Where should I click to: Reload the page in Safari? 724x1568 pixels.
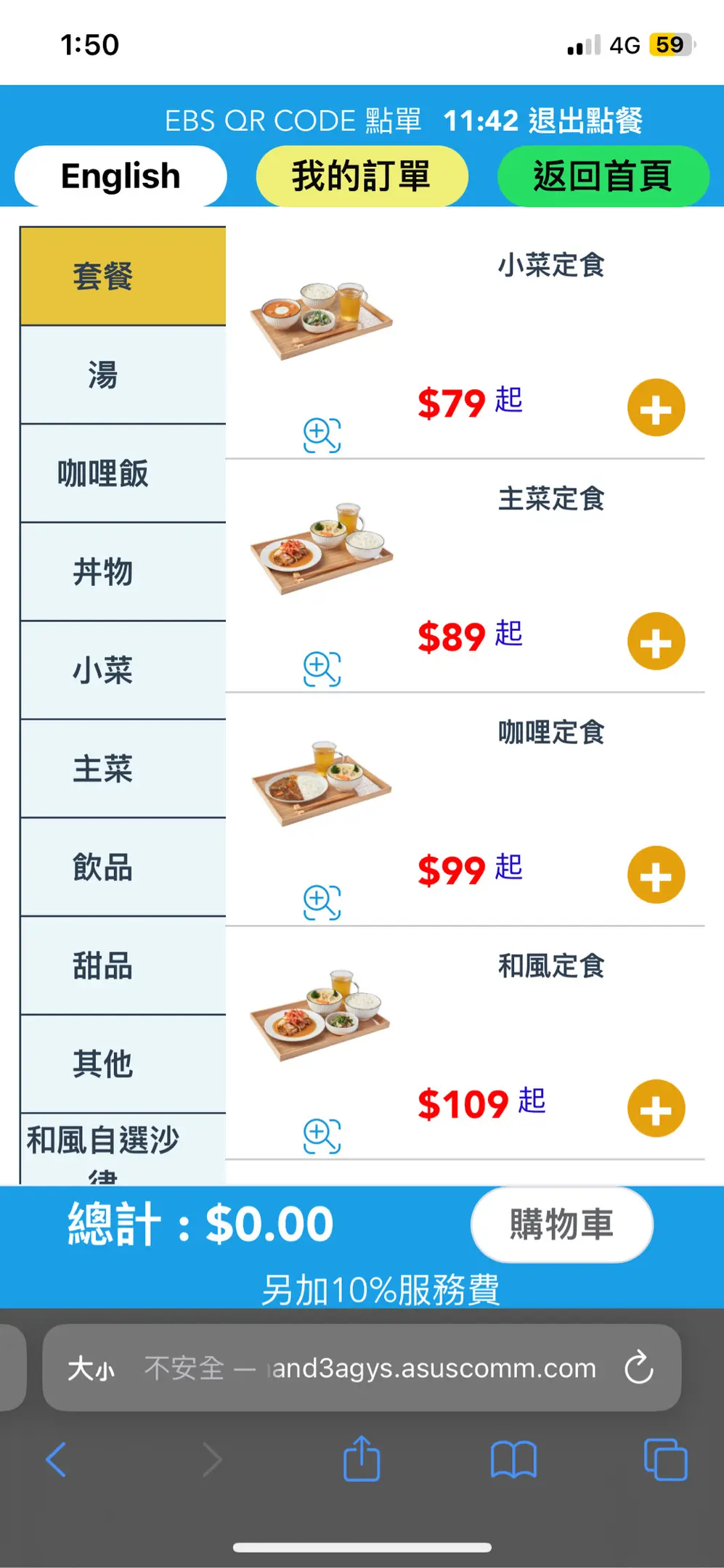(x=639, y=1368)
